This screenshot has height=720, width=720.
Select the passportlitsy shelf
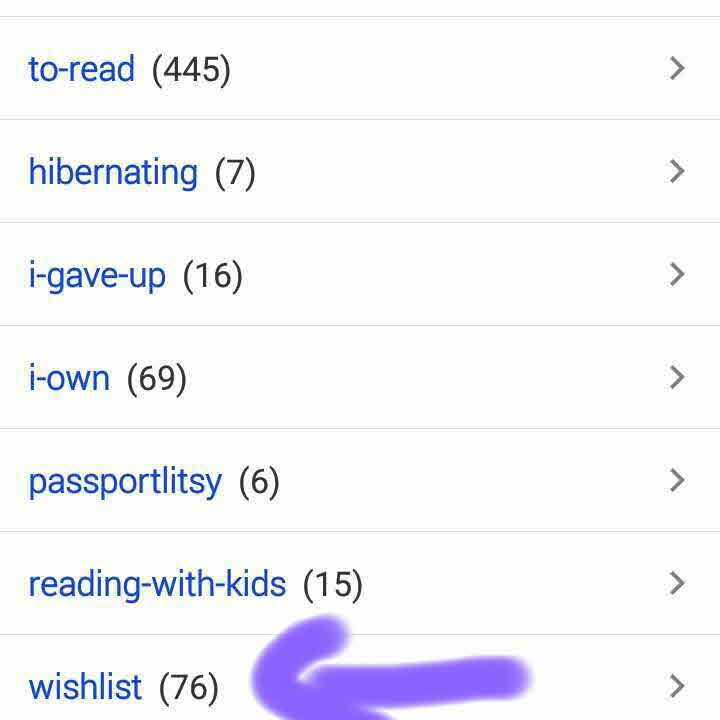click(125, 481)
